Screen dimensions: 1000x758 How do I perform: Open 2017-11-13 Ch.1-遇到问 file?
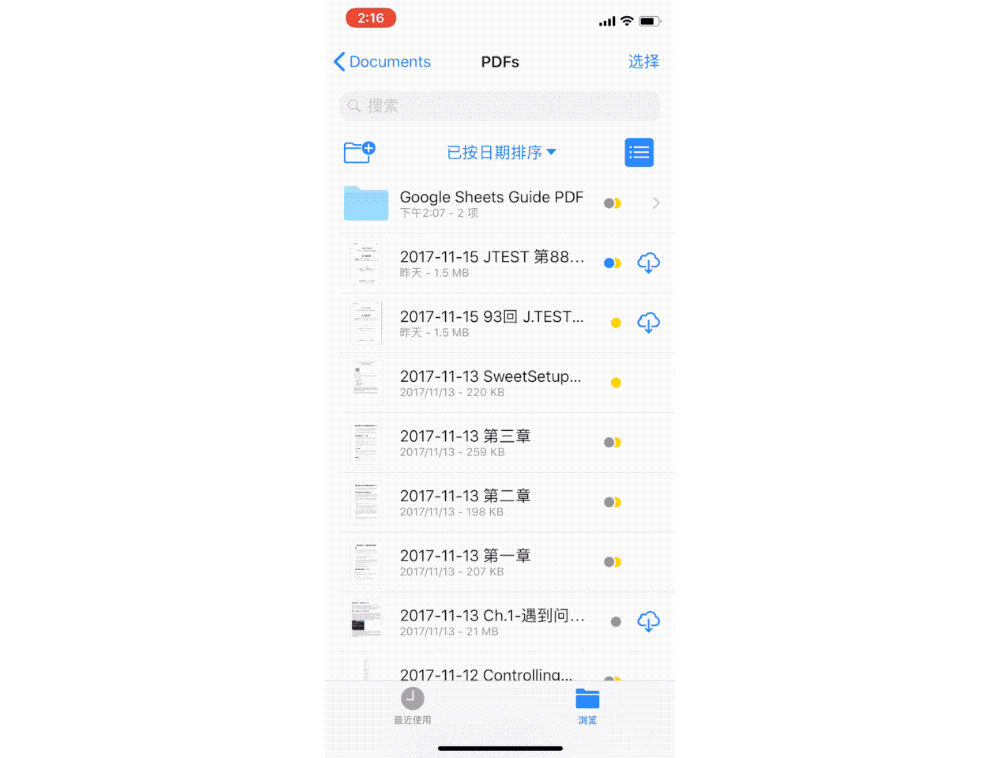[x=491, y=622]
